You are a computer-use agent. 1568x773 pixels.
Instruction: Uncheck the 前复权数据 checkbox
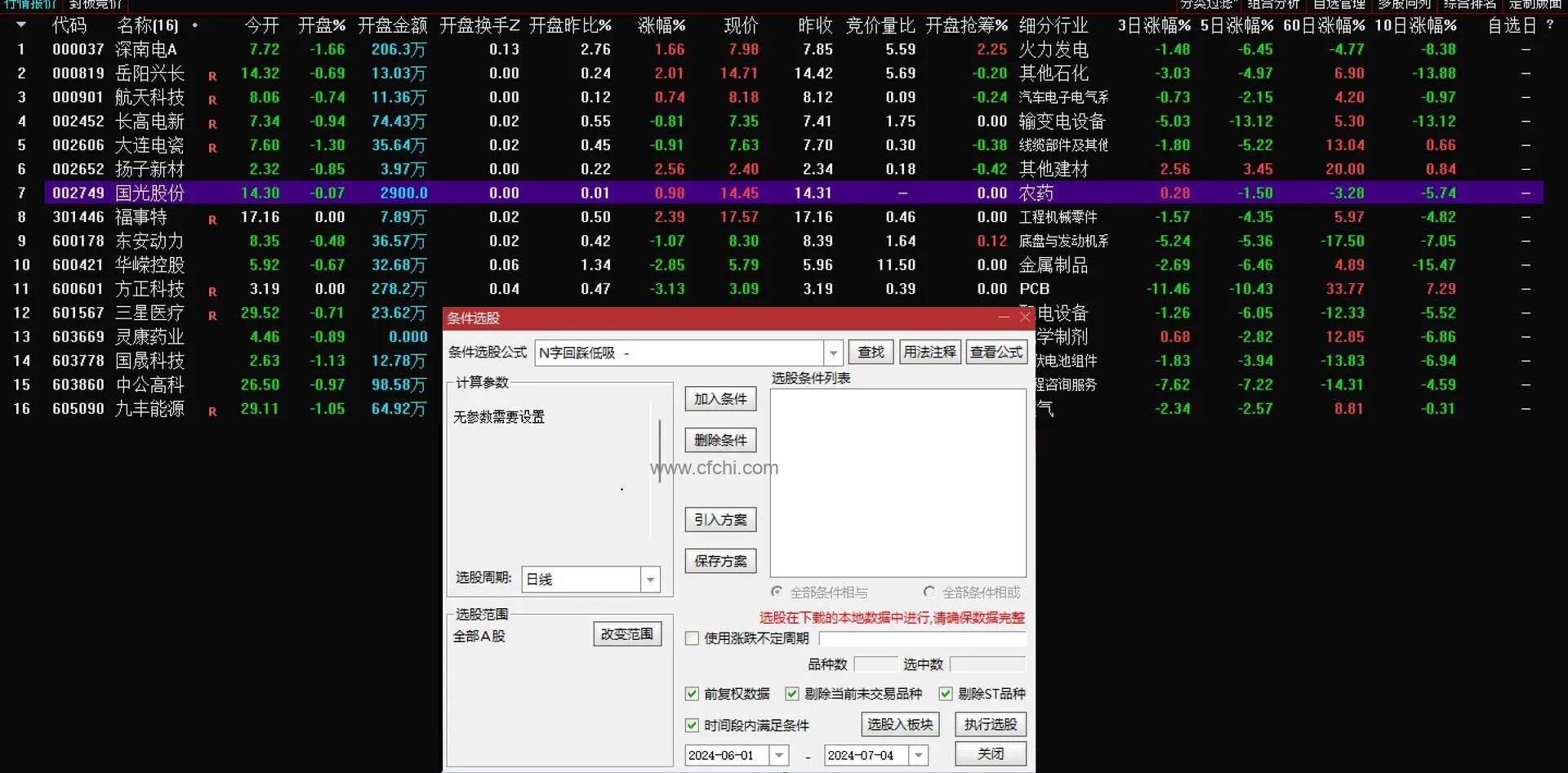[692, 694]
